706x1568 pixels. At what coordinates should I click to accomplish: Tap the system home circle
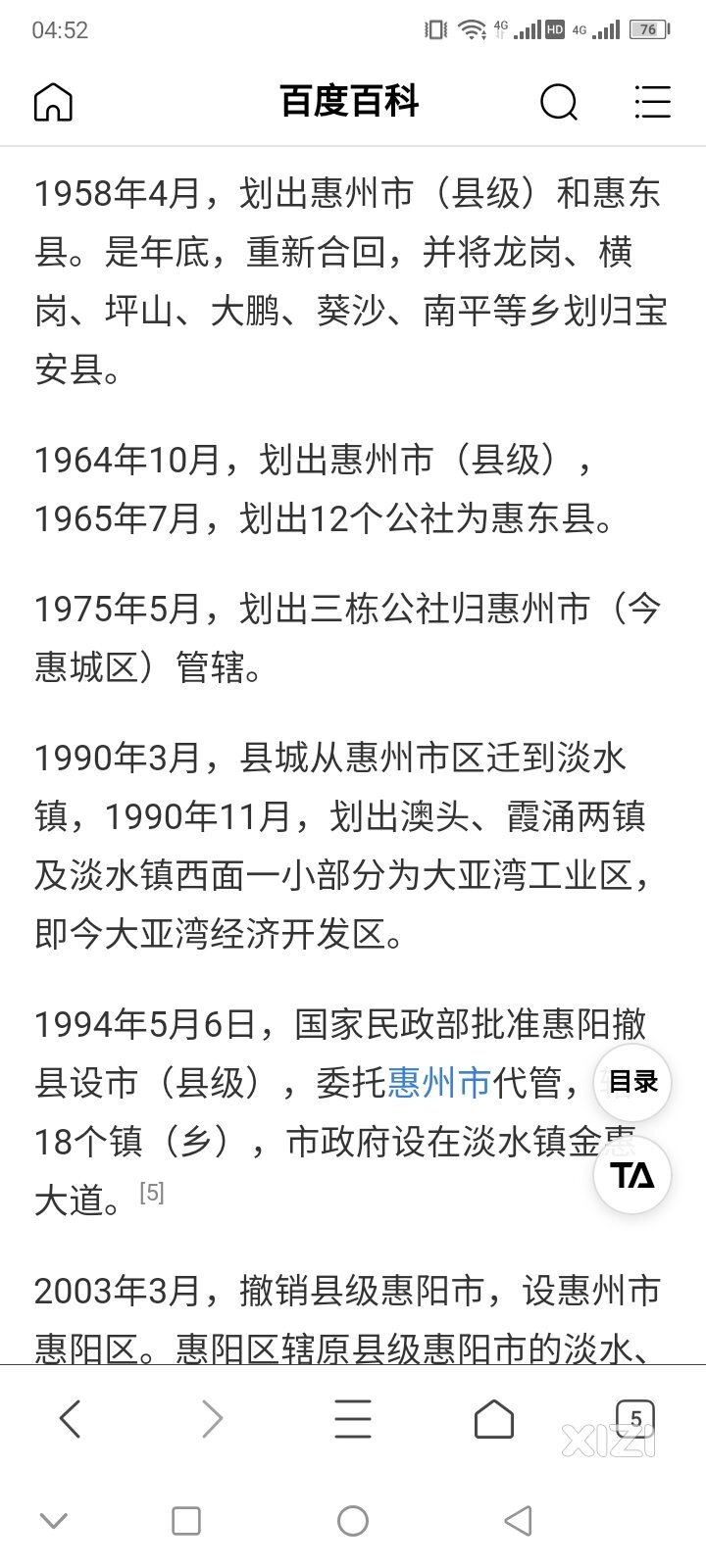353,1521
